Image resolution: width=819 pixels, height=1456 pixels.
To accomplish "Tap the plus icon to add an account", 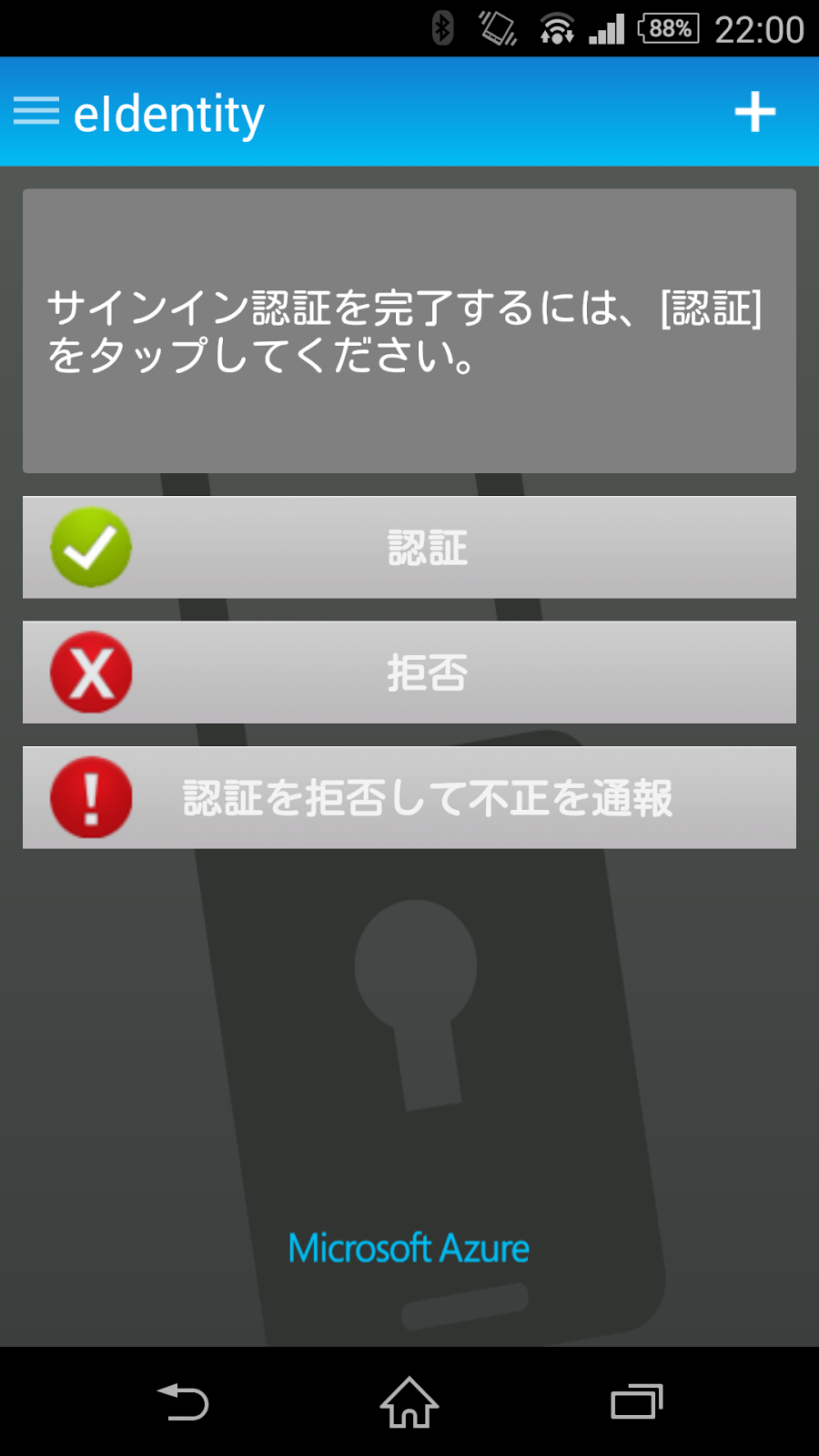I will click(x=755, y=112).
